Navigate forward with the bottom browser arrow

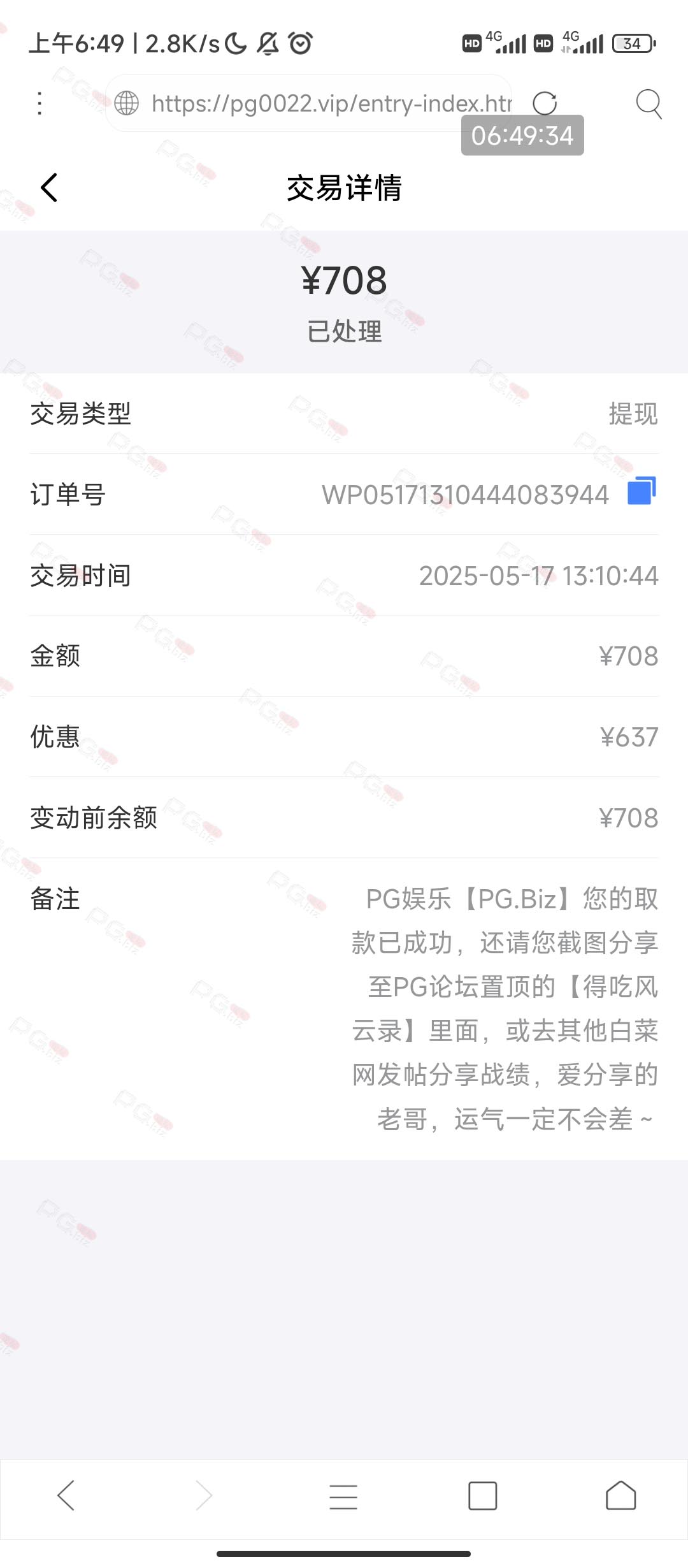click(x=204, y=1495)
